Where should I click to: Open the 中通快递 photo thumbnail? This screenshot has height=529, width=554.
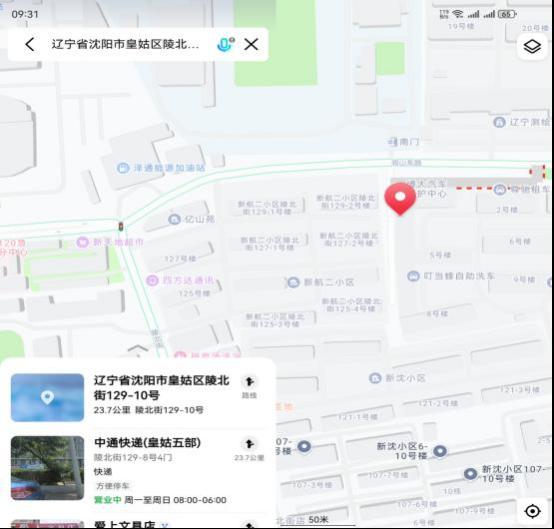(47, 468)
